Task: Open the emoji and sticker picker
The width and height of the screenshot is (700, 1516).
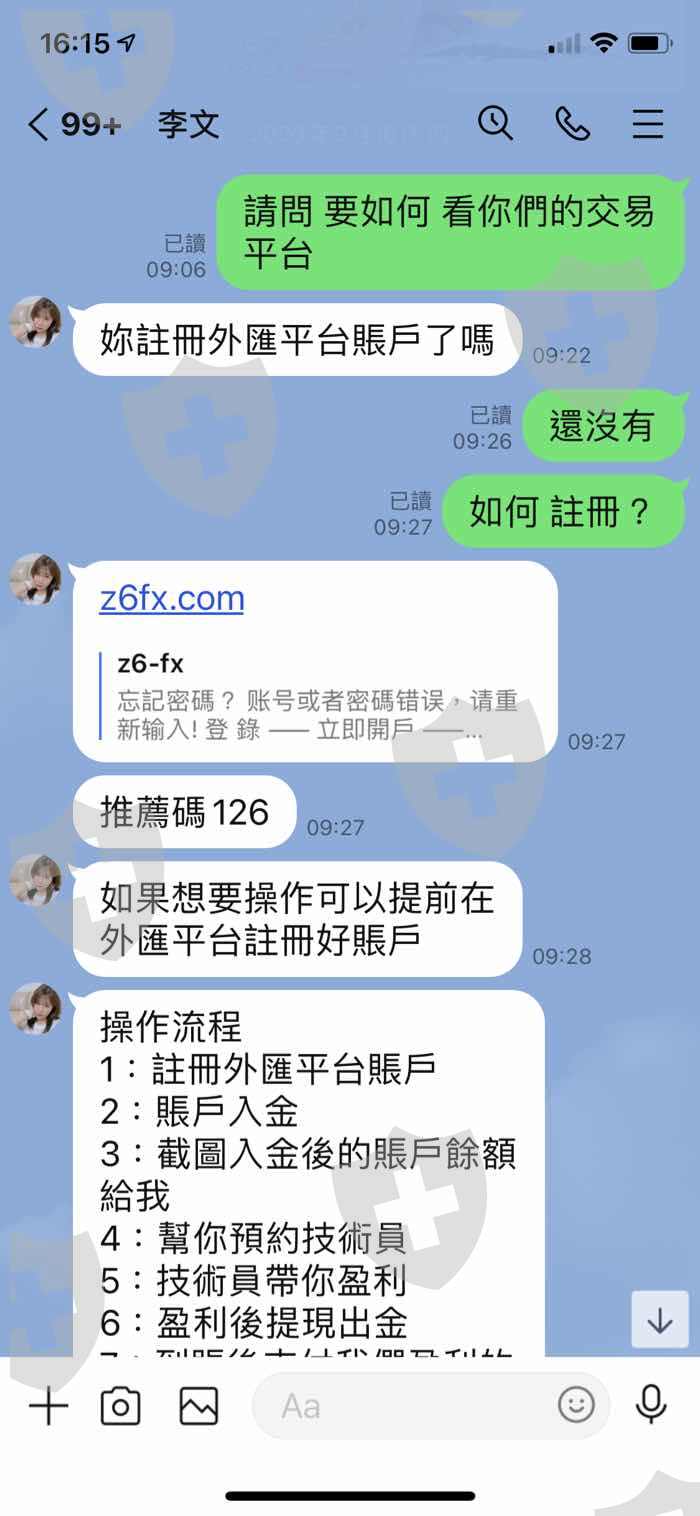Action: [577, 1406]
